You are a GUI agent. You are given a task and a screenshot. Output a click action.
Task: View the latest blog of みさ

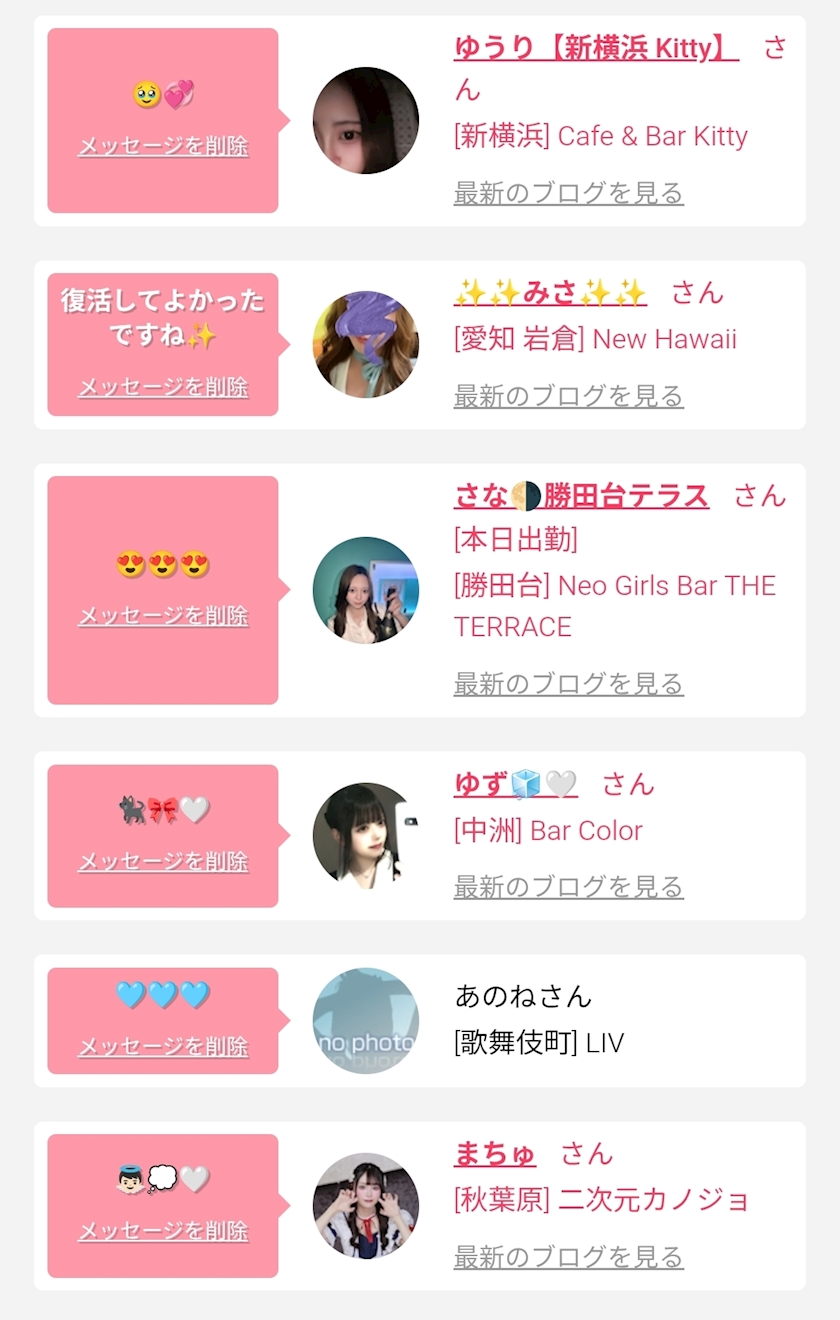(x=568, y=395)
